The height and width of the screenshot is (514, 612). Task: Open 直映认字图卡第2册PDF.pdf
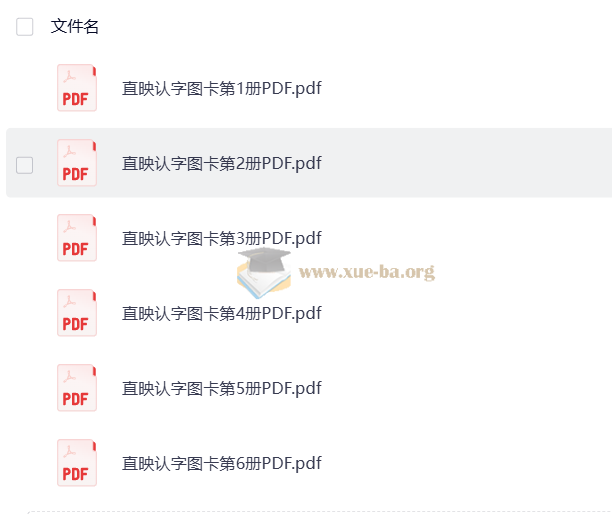click(x=221, y=163)
